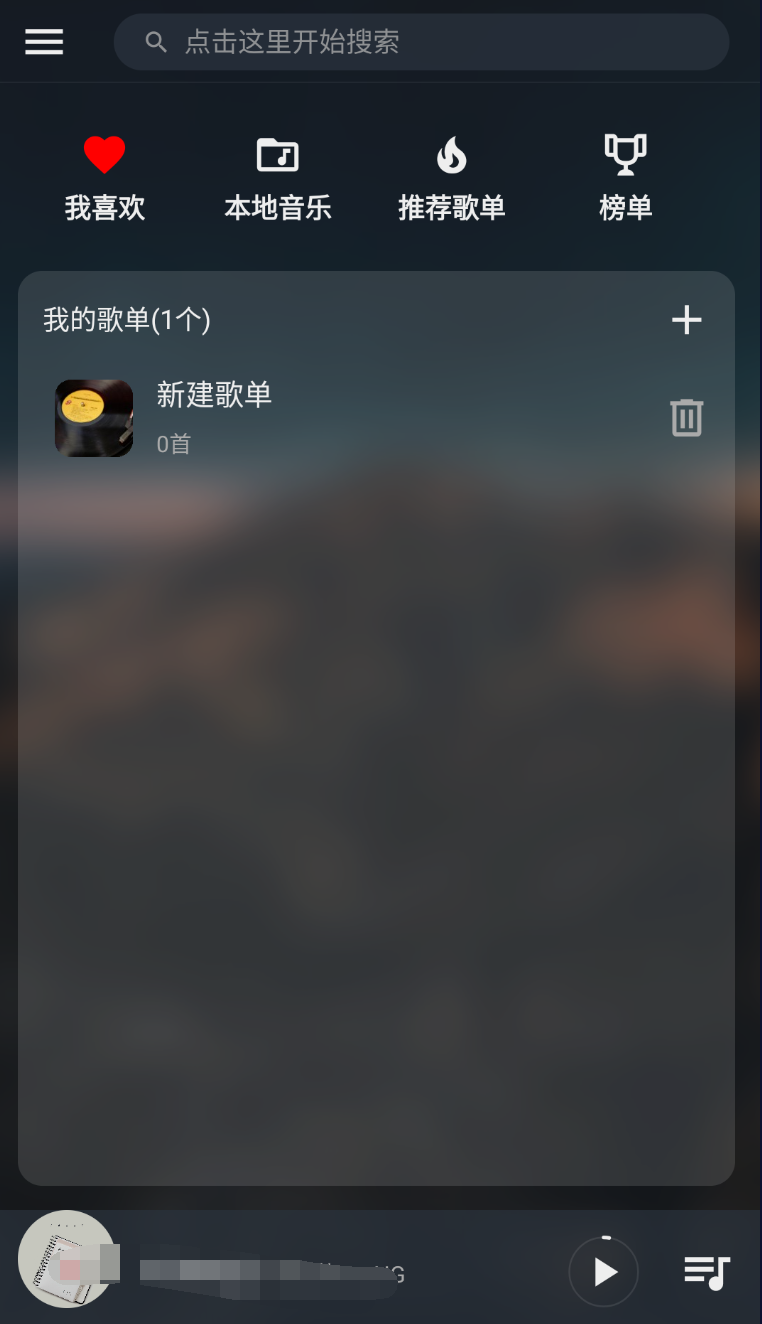Delete the 新建歌单 playlist
The width and height of the screenshot is (762, 1324).
tap(687, 417)
